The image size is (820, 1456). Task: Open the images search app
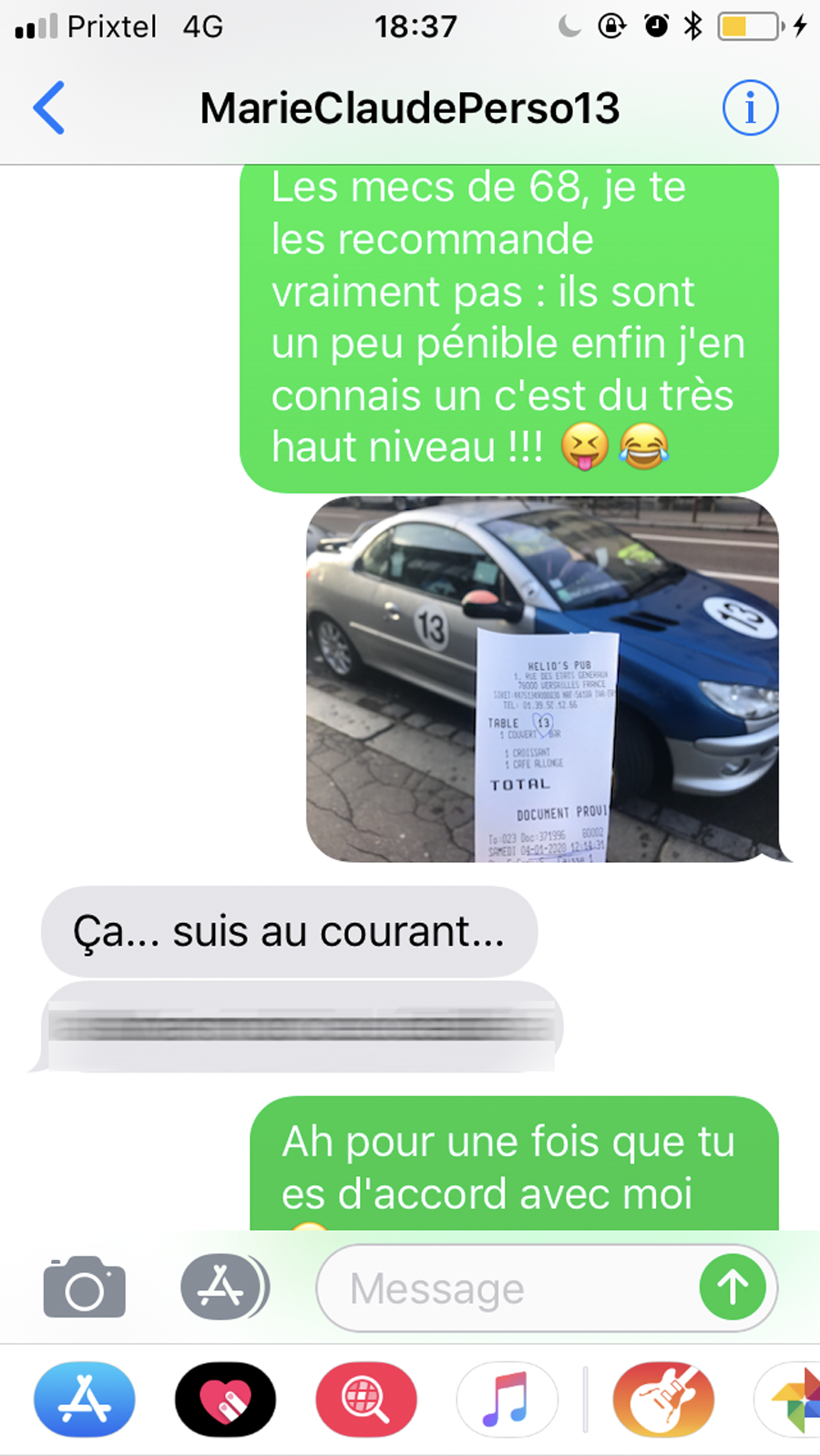[x=366, y=1400]
